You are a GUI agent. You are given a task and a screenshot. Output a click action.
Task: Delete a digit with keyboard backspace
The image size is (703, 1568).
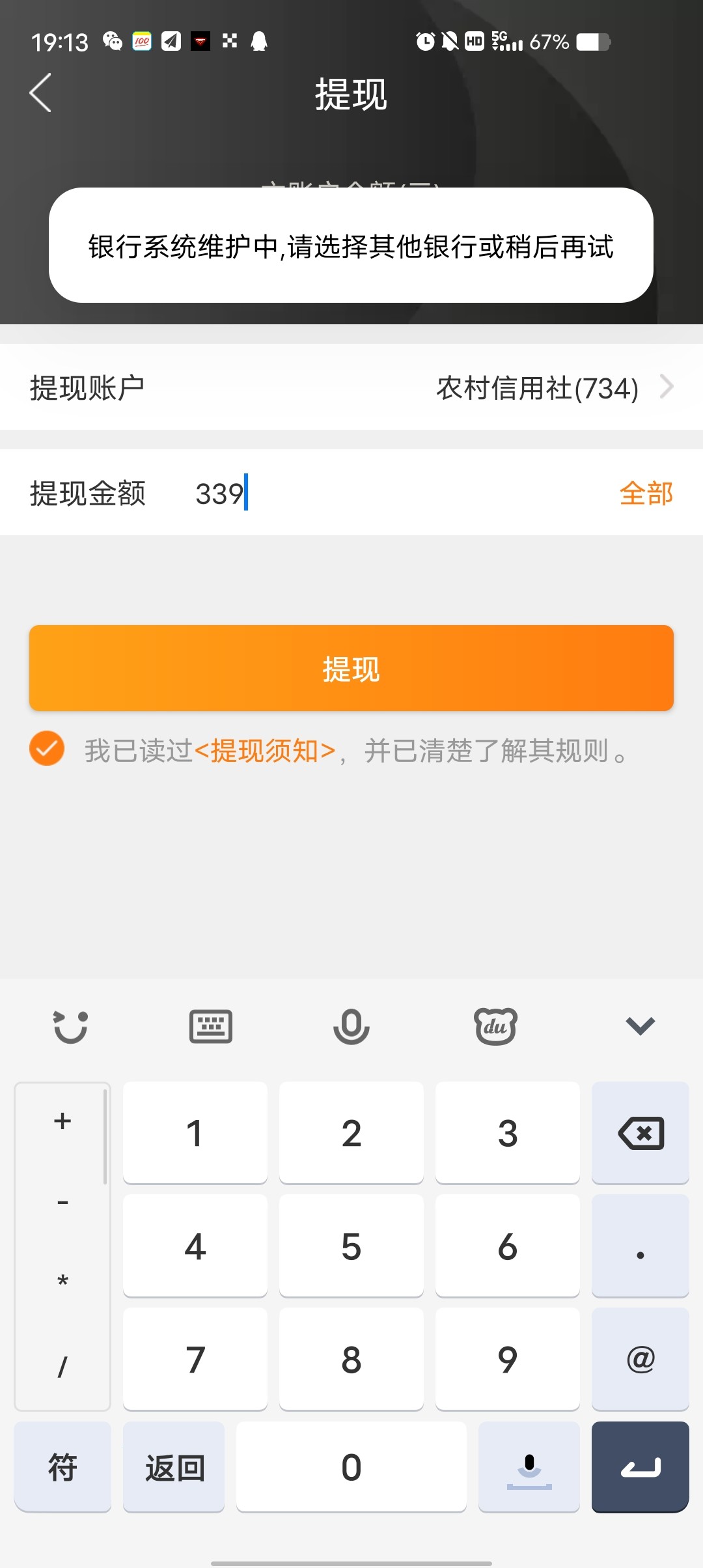[641, 1133]
